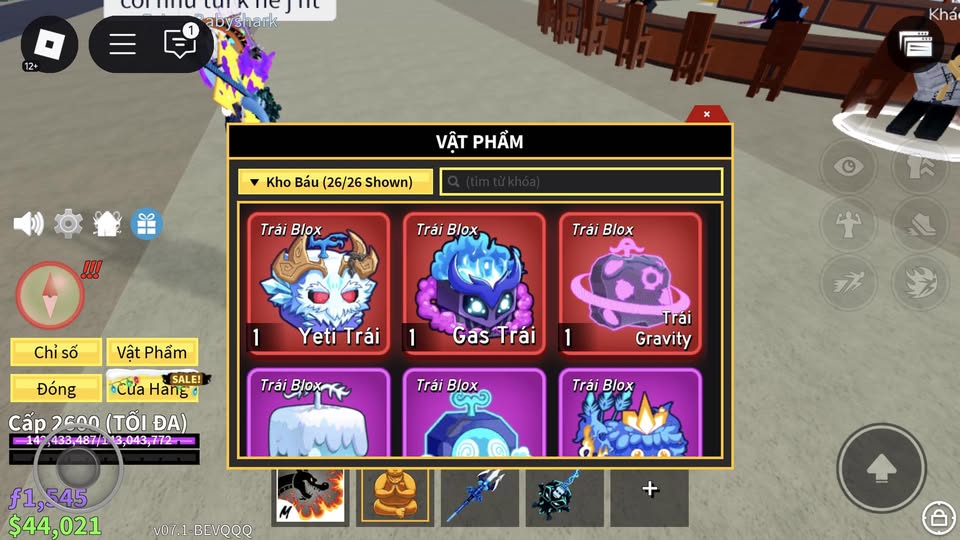Add an item with the plus slot
This screenshot has height=540, width=960.
tap(650, 490)
